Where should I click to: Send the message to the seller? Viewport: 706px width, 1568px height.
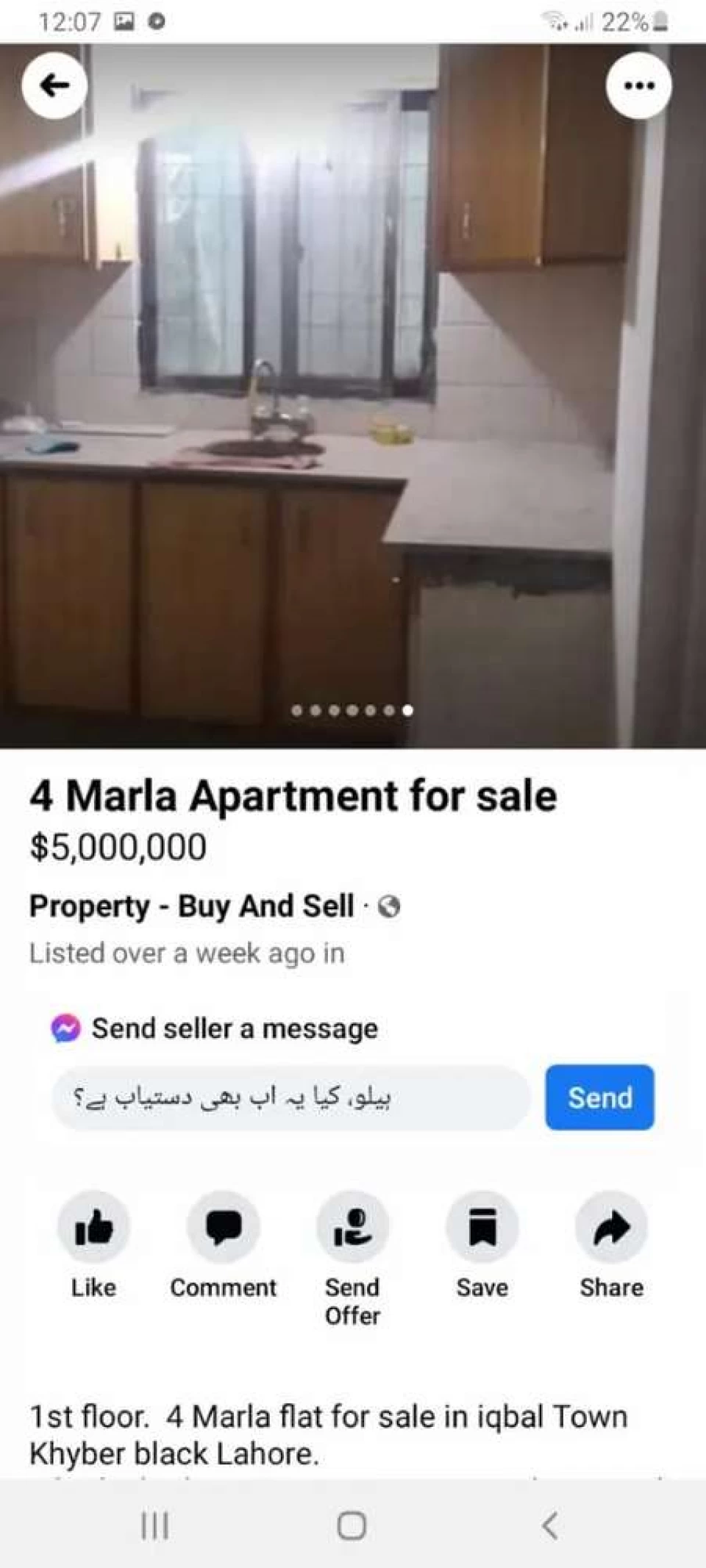(x=599, y=1098)
